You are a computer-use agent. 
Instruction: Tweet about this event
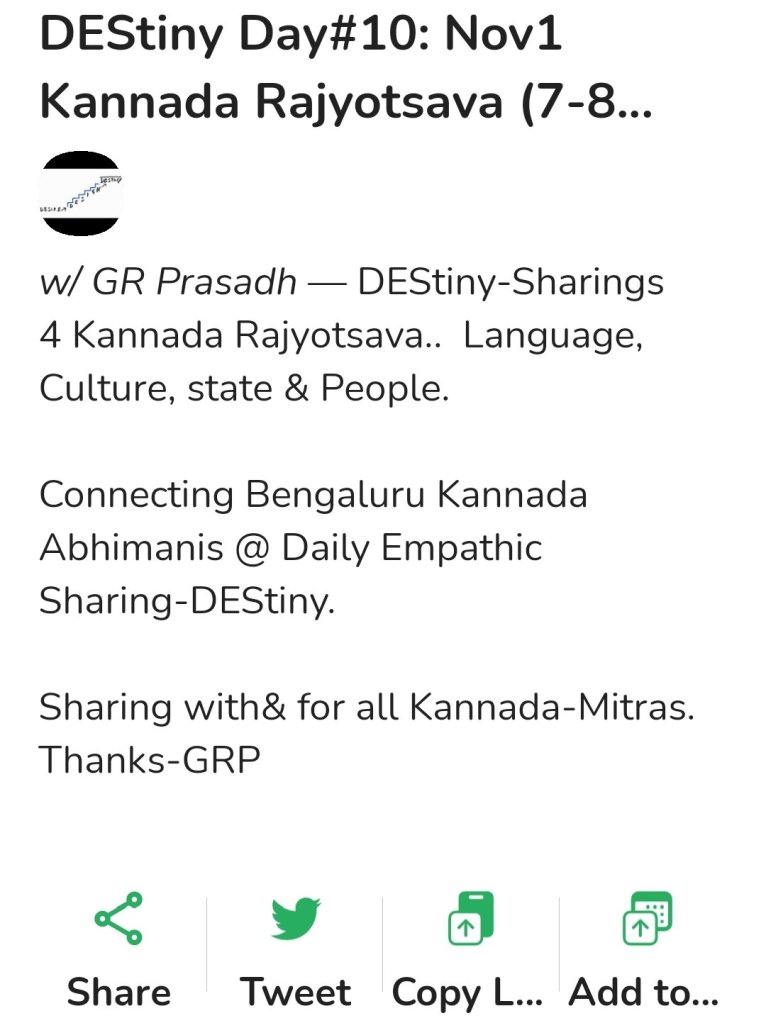click(x=295, y=950)
